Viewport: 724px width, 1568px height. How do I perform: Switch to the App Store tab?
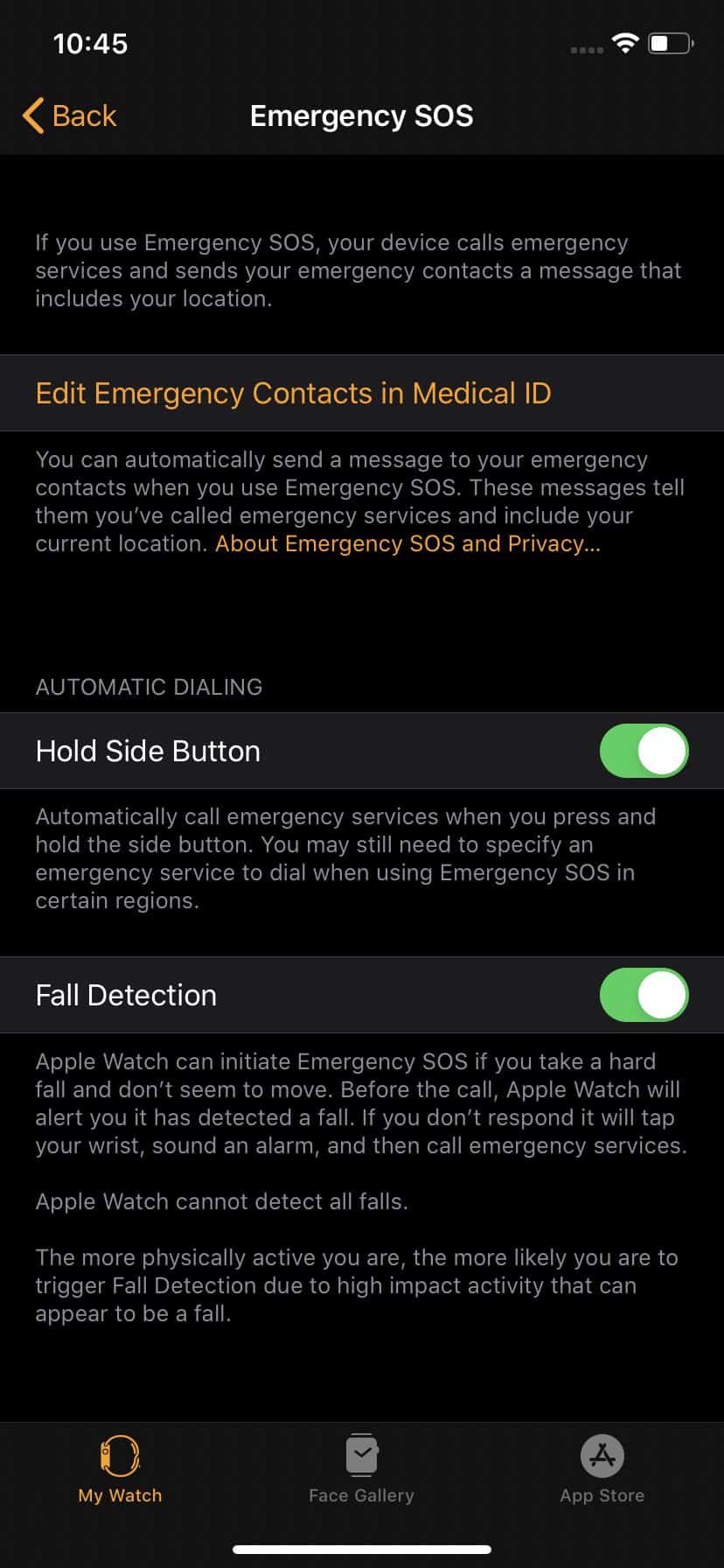(602, 1470)
